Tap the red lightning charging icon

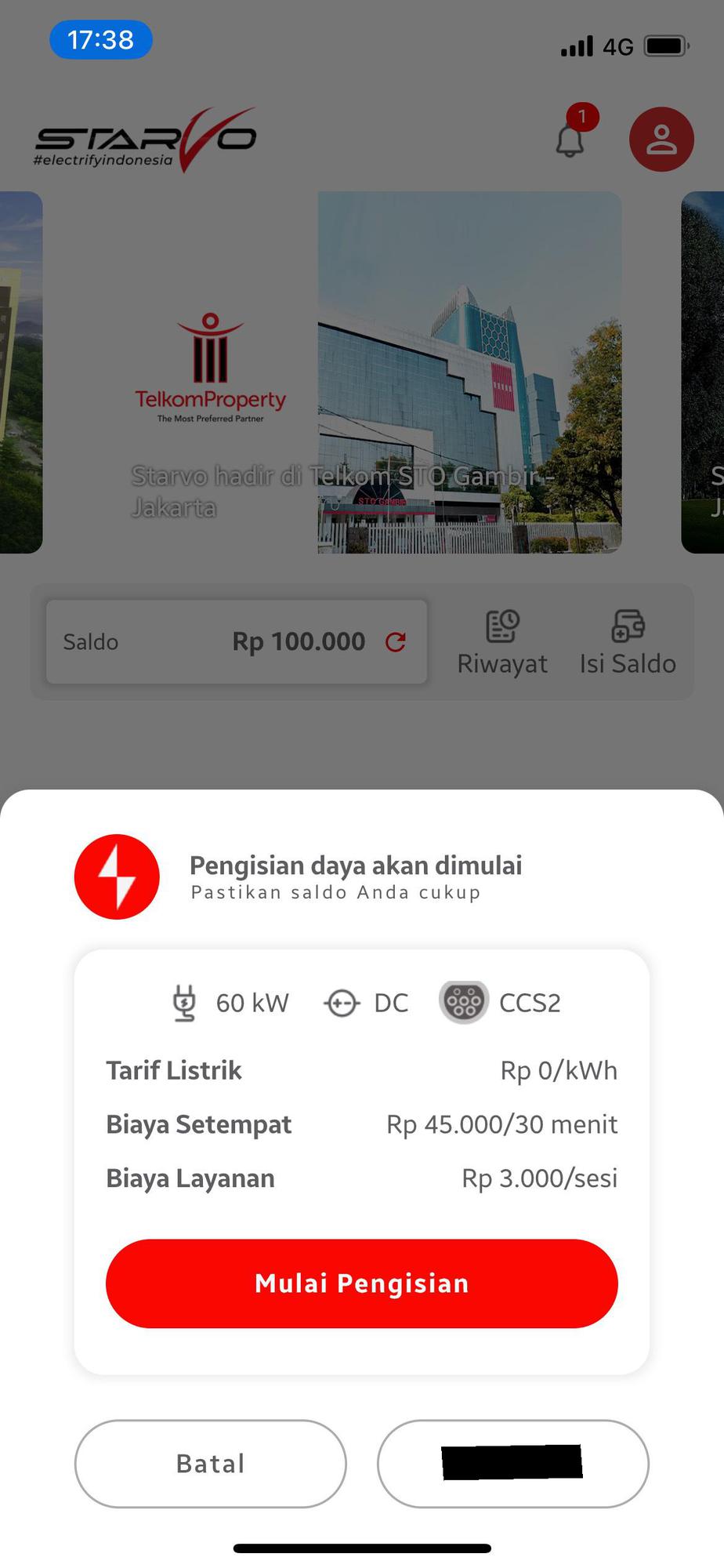117,877
